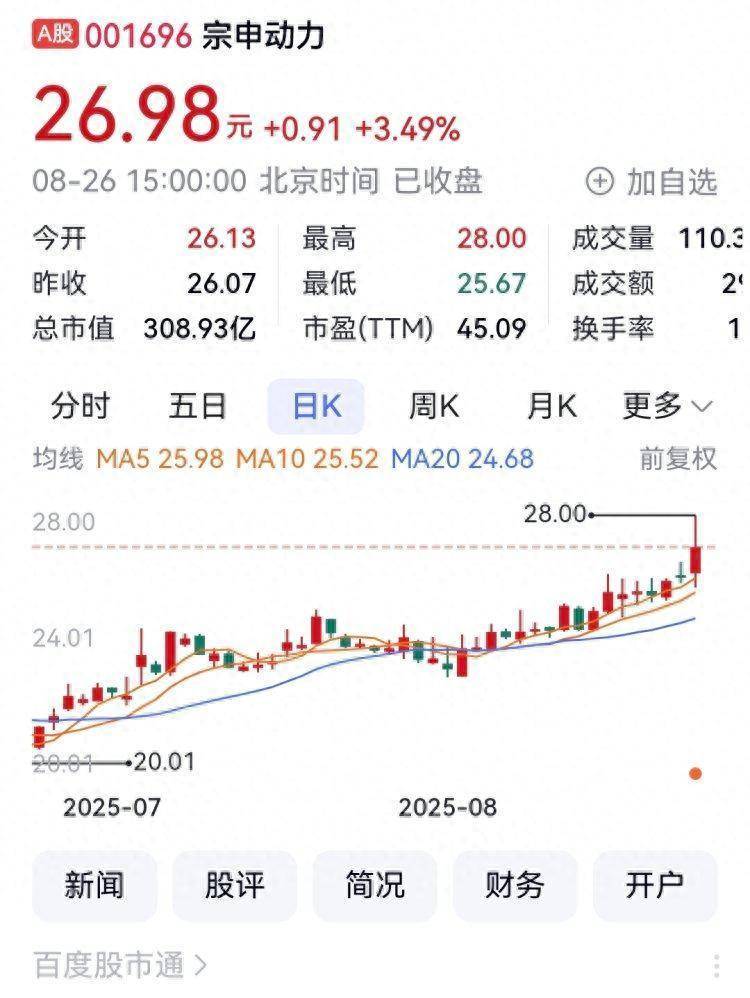Switch to the 周K chart tab
The image size is (750, 998).
point(434,407)
